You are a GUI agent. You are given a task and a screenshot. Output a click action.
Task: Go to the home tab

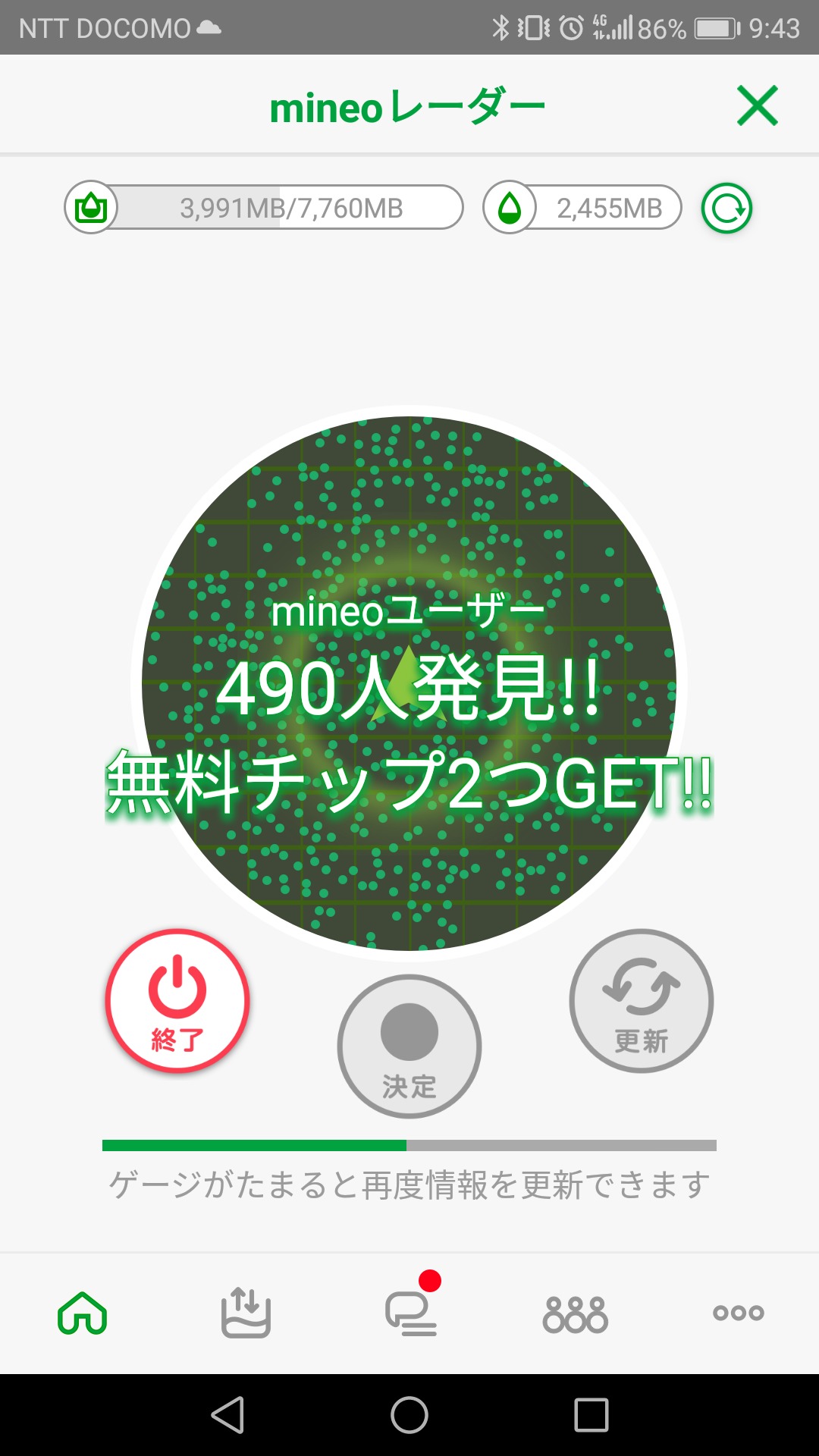(x=83, y=1313)
